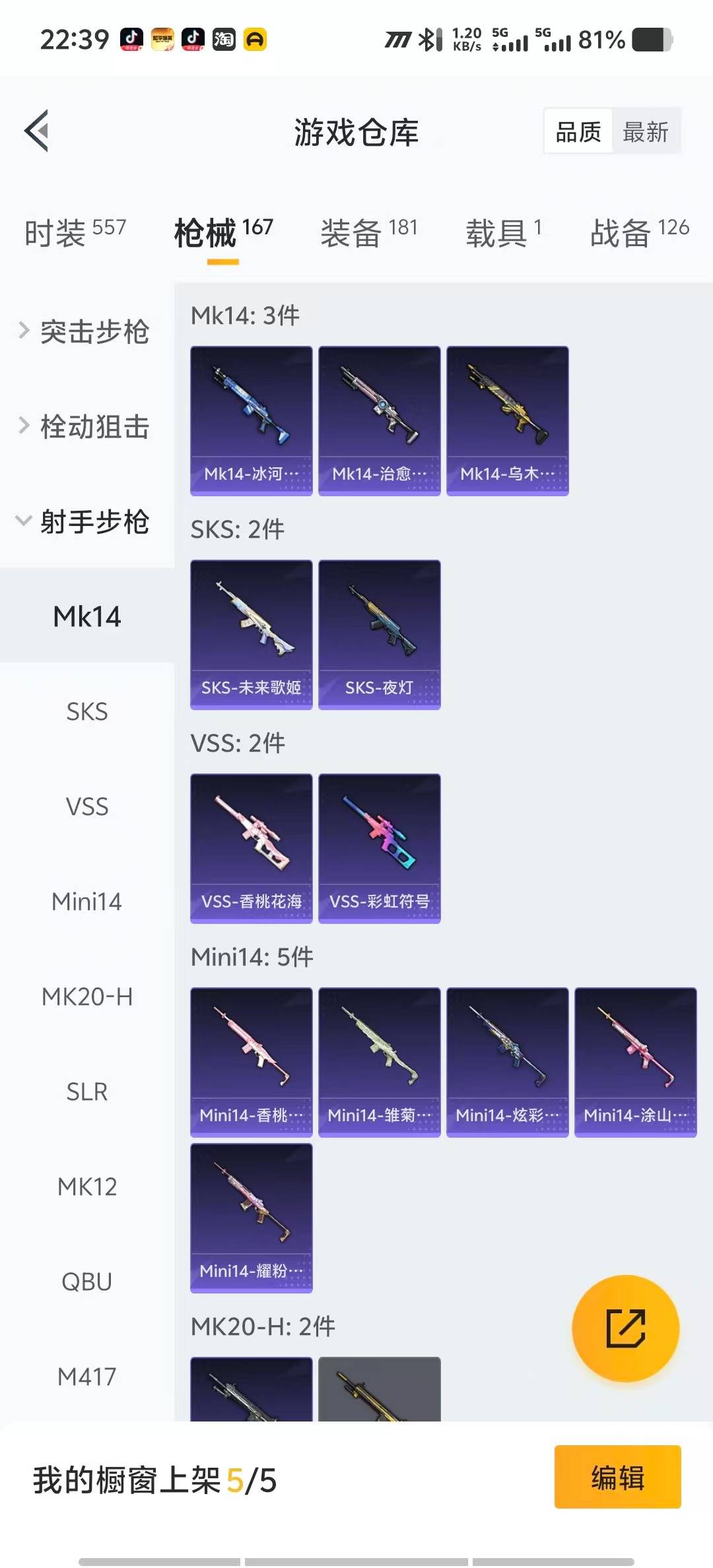Select the Mini14-耀粉 skin
Image resolution: width=713 pixels, height=1568 pixels.
(x=252, y=1218)
